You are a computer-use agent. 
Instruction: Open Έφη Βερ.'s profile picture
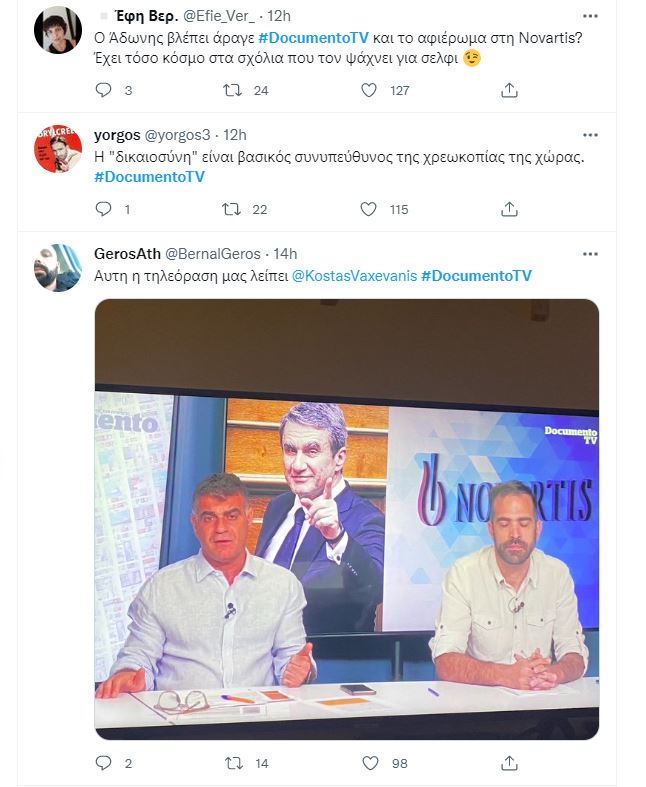coord(58,30)
